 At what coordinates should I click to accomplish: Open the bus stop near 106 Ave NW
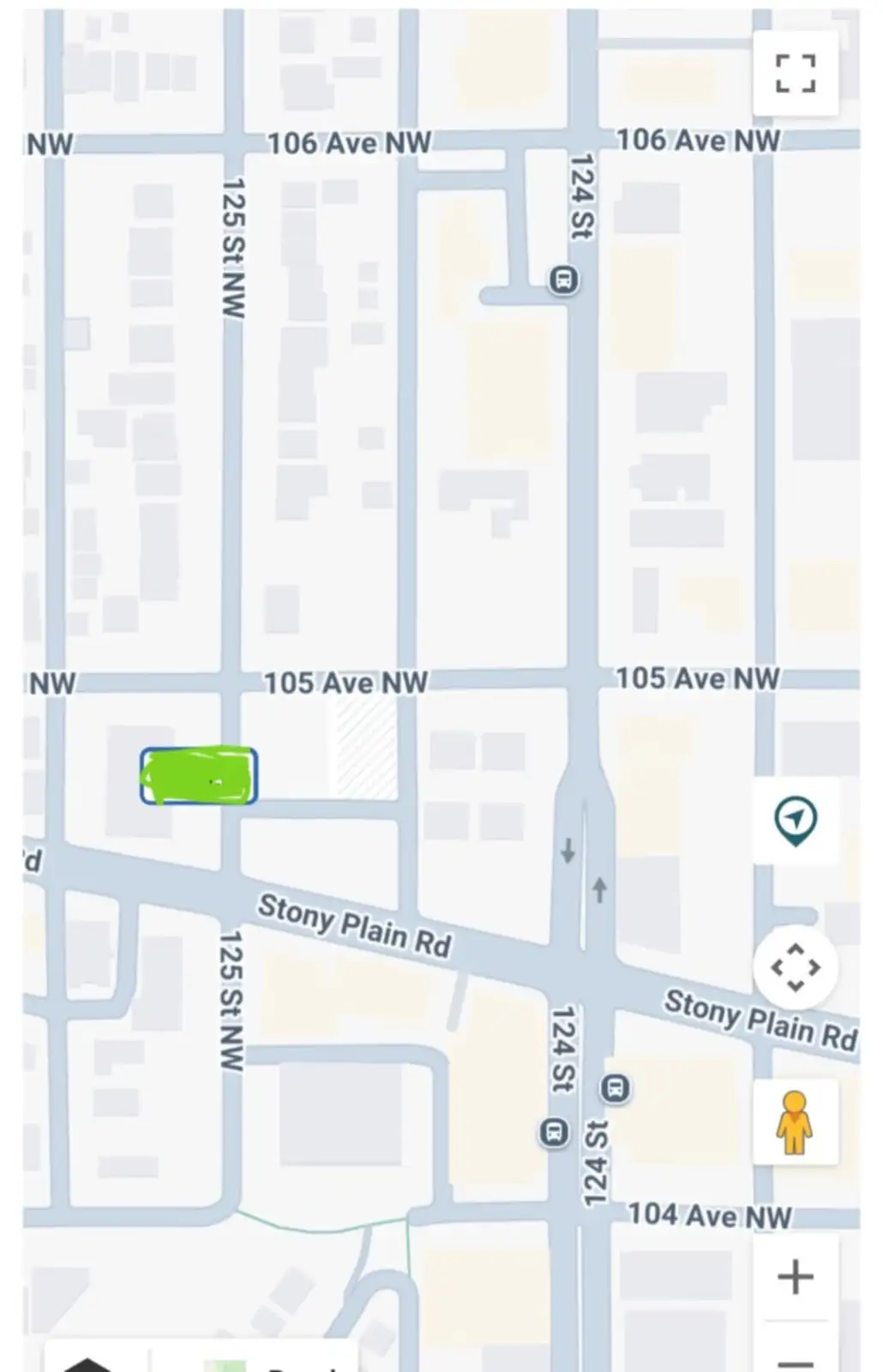pos(563,280)
